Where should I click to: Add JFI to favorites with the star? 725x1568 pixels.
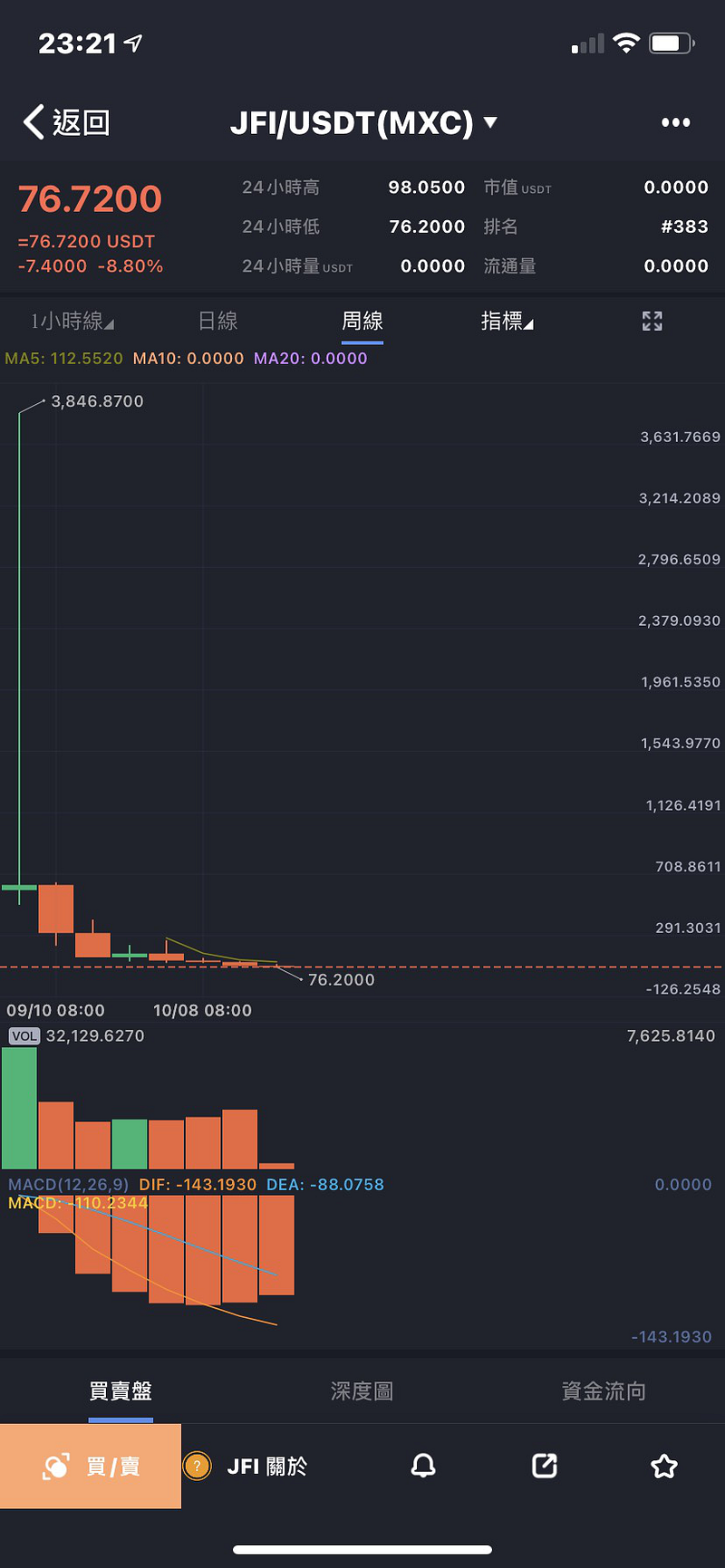664,1466
